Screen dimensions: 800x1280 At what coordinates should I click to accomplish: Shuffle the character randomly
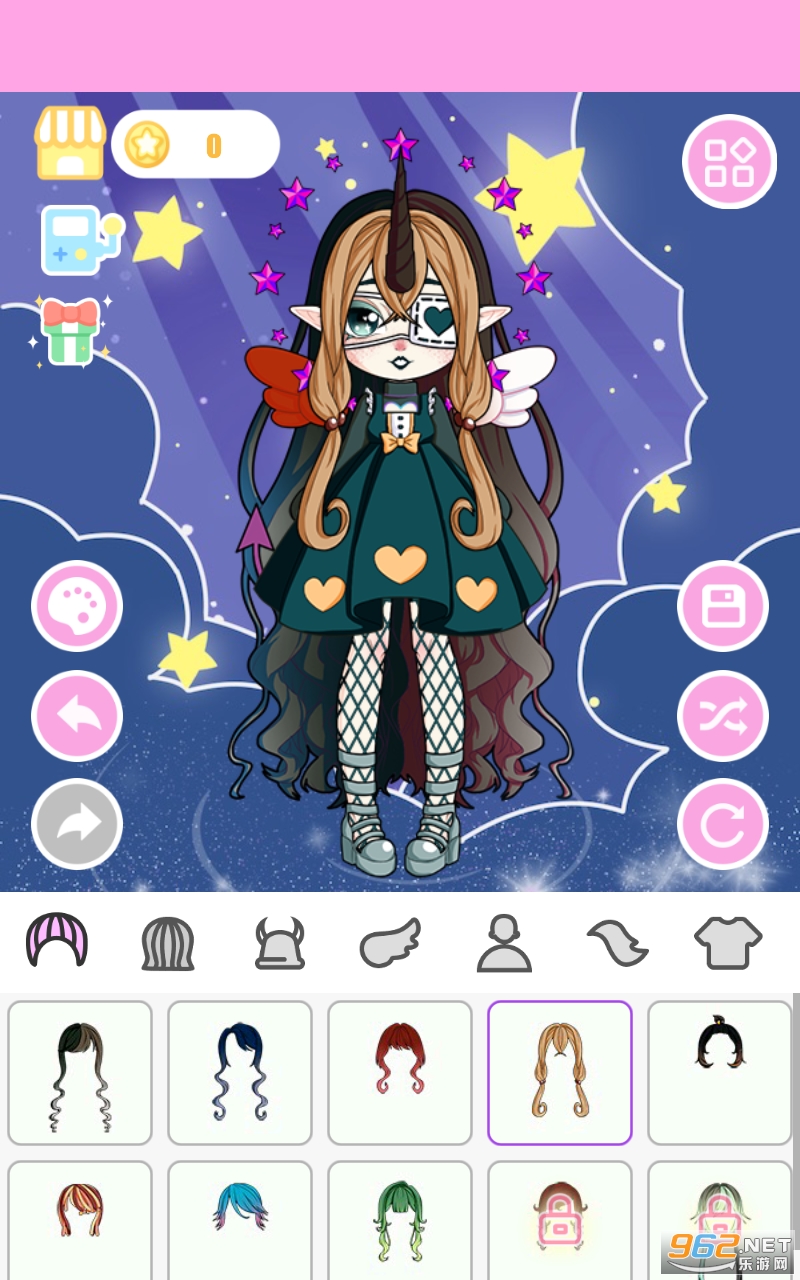723,716
